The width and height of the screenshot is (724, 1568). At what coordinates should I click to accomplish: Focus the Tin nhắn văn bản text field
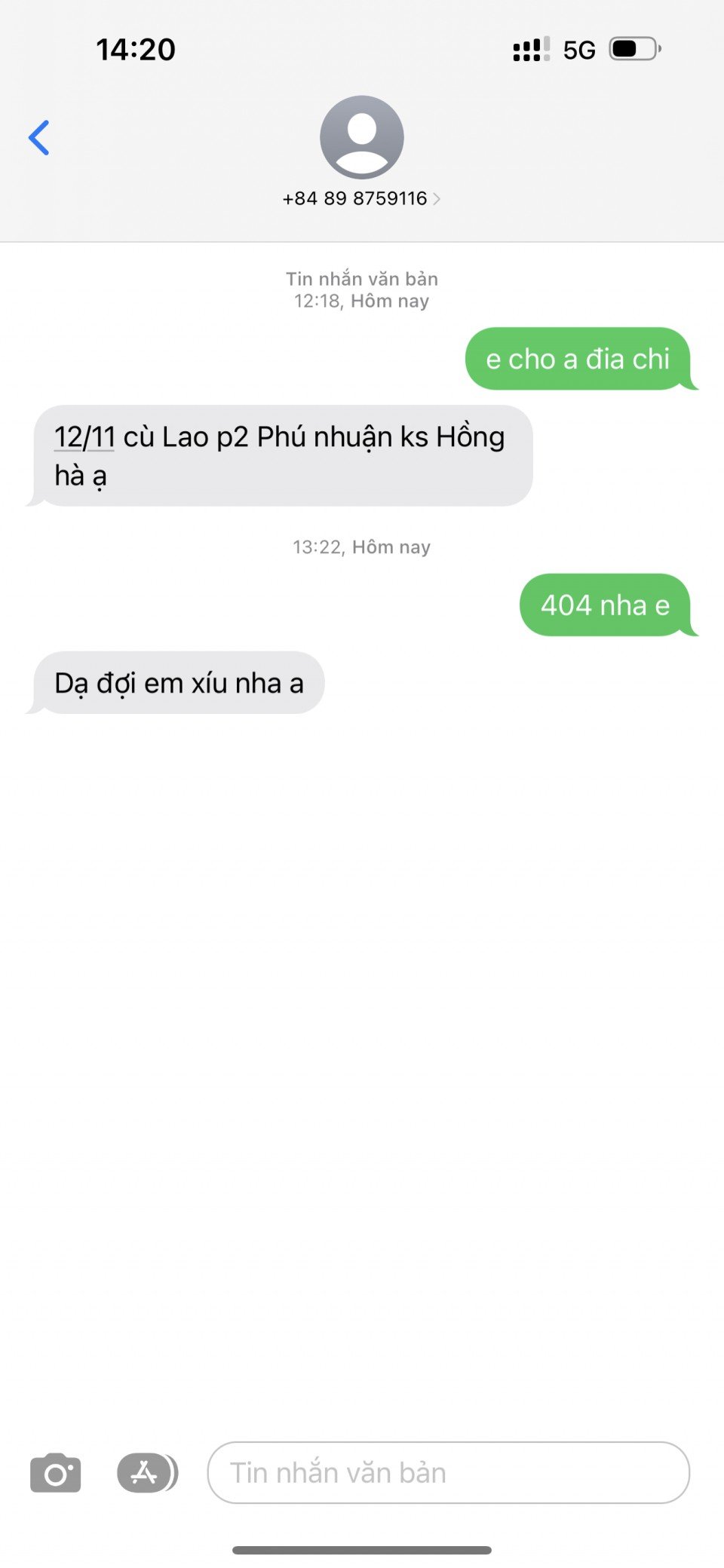448,1472
